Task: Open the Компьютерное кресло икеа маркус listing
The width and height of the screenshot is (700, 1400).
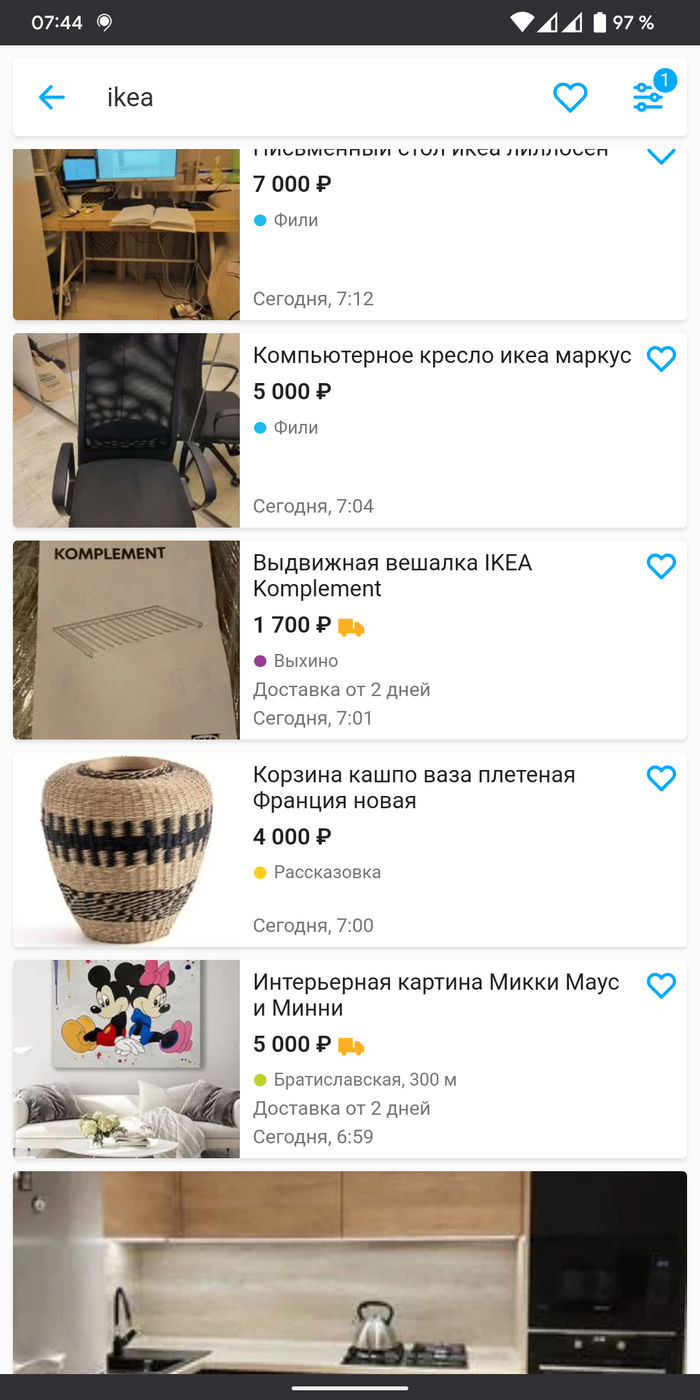Action: coord(440,356)
